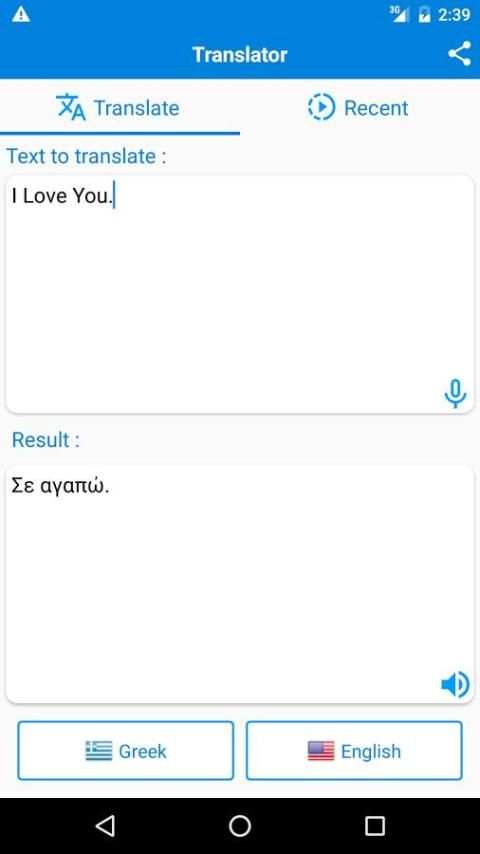Open recent apps from the navigation bar
480x854 pixels.
tap(375, 826)
